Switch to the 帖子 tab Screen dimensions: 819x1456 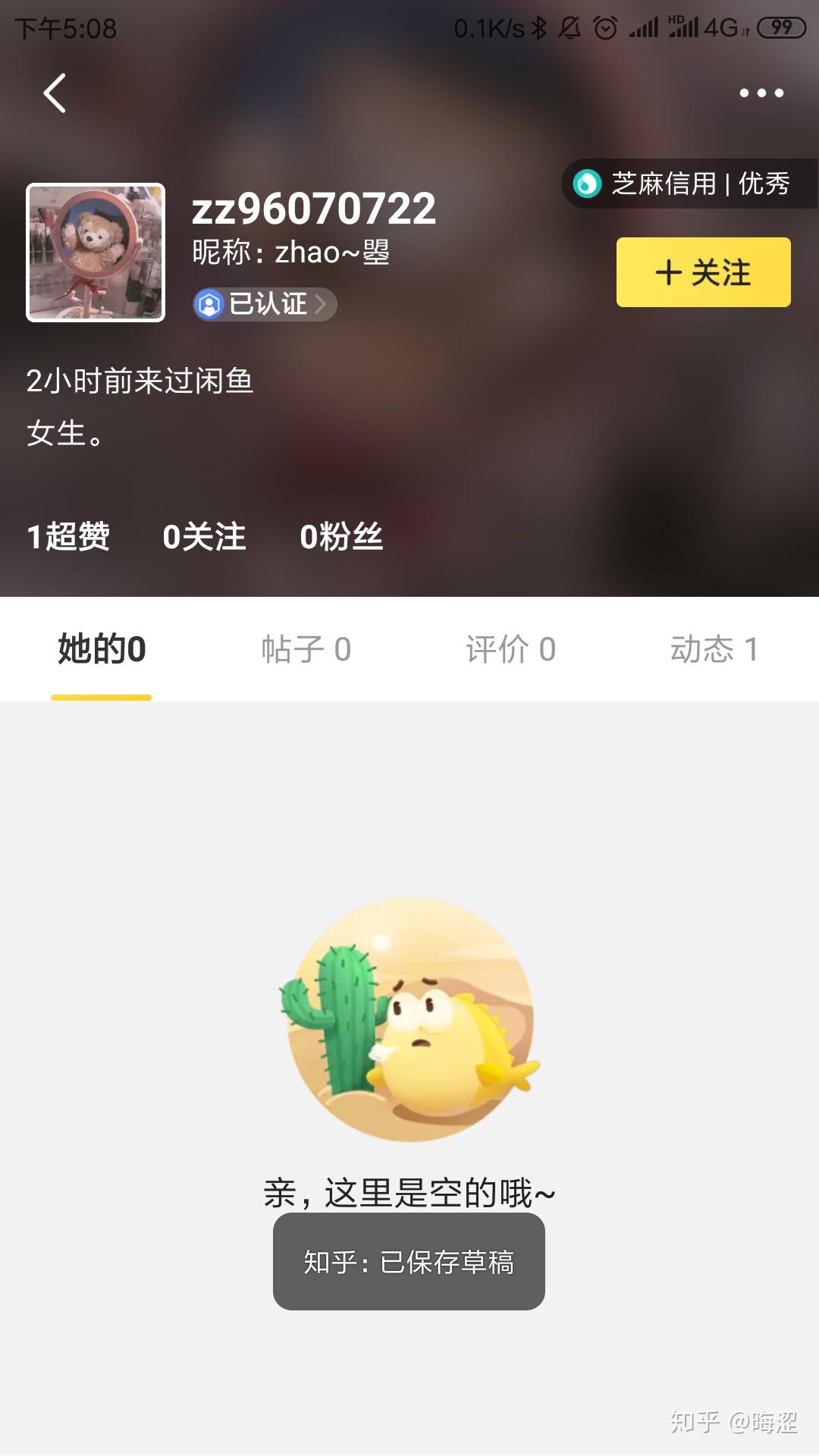coord(306,649)
